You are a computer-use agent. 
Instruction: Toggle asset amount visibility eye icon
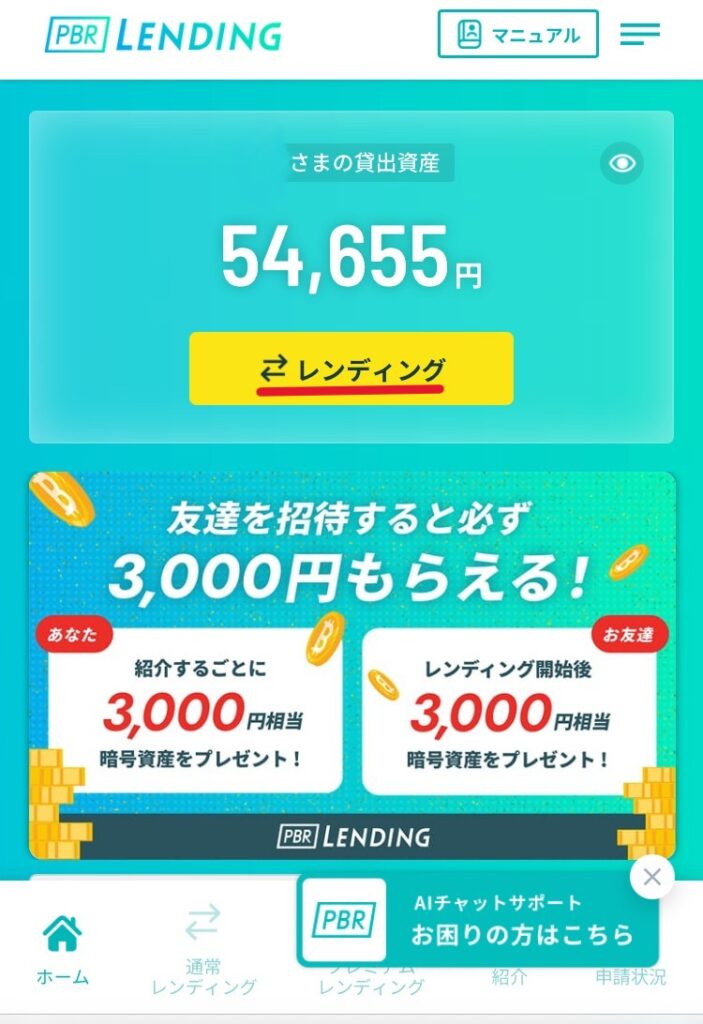(622, 163)
